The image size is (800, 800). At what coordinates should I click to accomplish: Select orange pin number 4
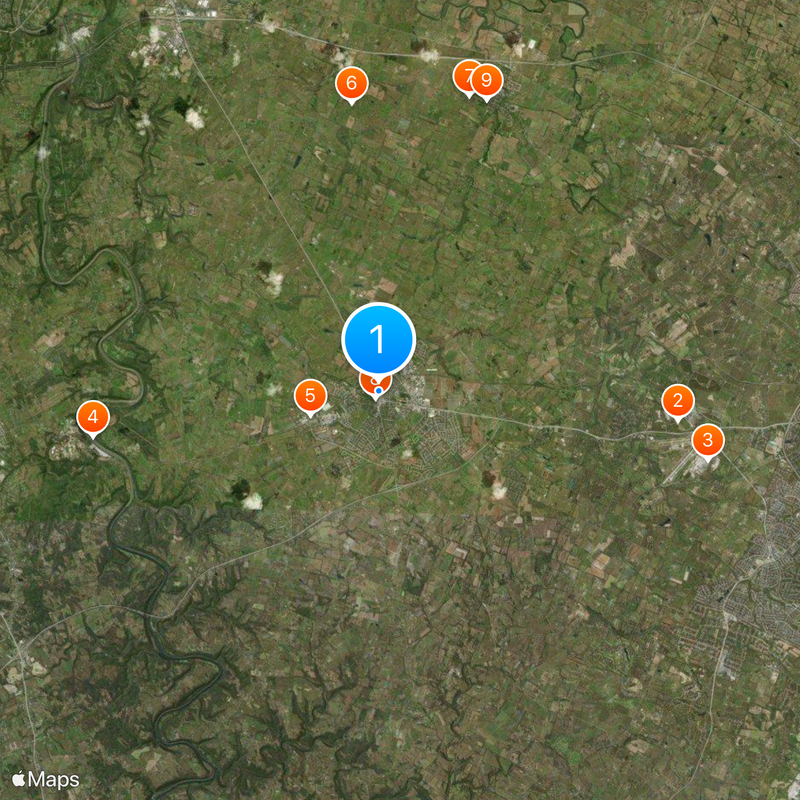click(93, 416)
